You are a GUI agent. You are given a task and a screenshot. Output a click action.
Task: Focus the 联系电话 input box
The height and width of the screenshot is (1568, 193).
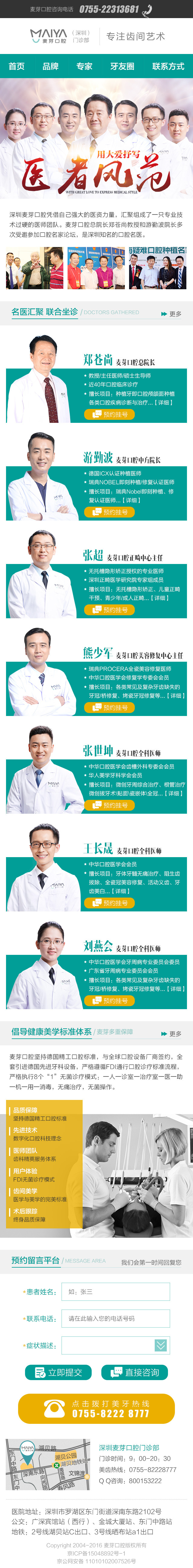click(116, 1319)
